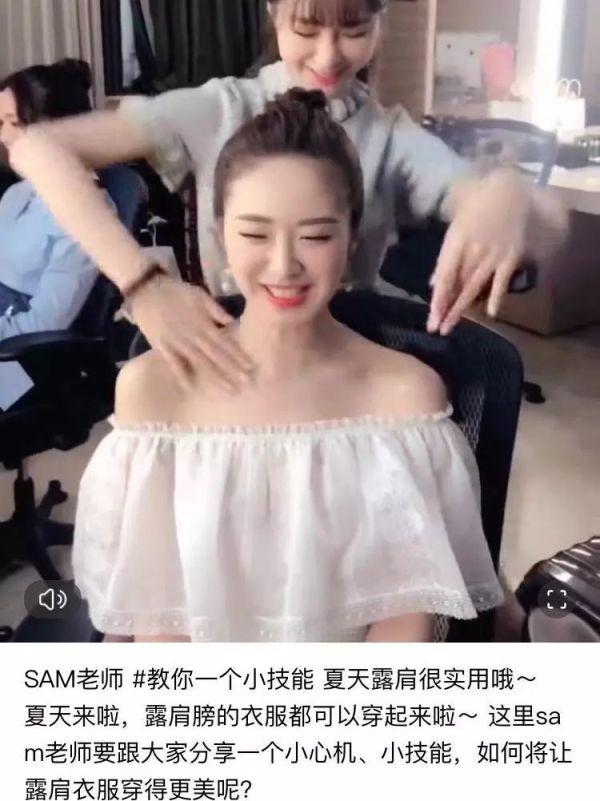The width and height of the screenshot is (600, 801).
Task: Expand the video to fullscreen
Action: pos(555,600)
